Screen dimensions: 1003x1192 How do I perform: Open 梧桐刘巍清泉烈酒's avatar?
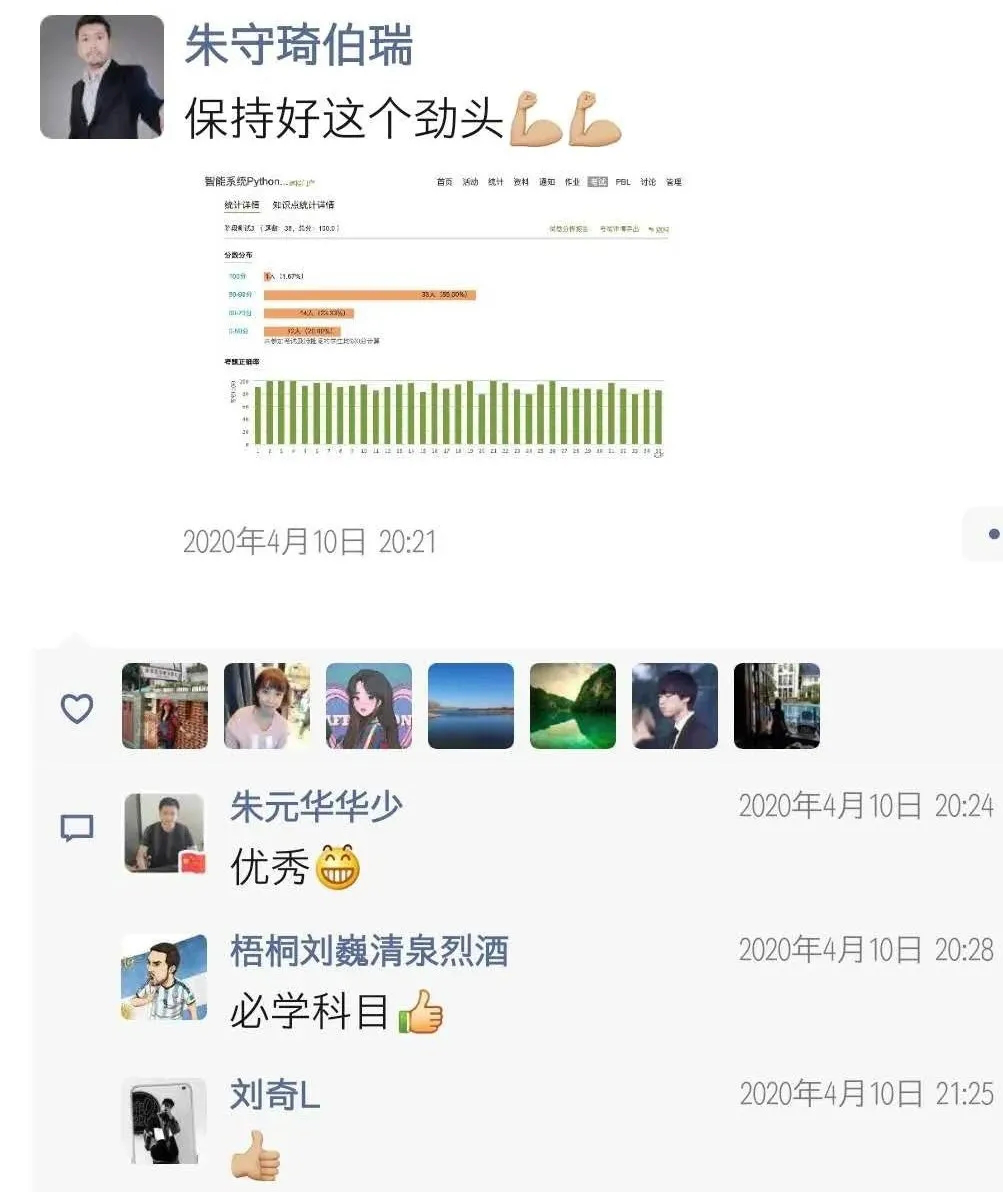coord(164,977)
